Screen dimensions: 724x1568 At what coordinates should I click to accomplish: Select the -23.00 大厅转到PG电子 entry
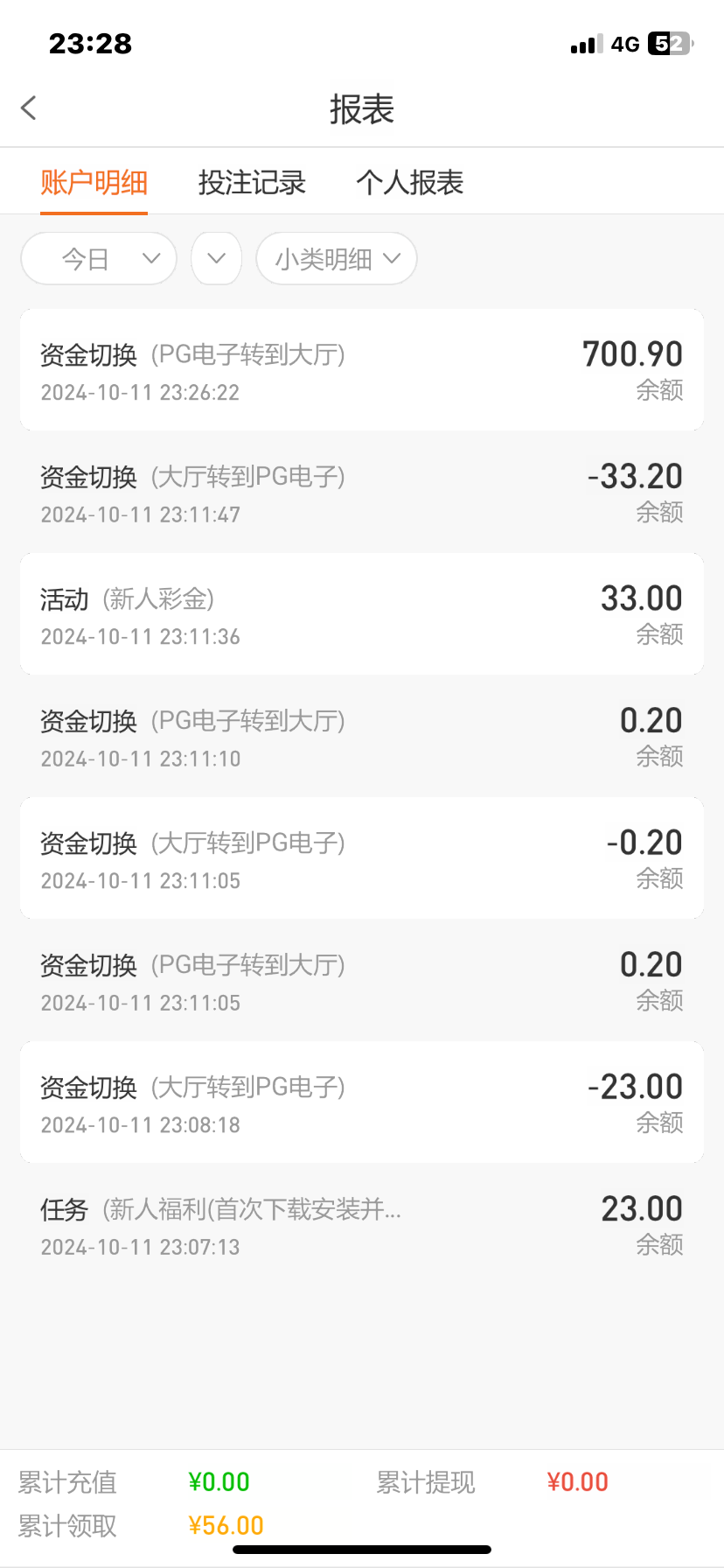pyautogui.click(x=361, y=1102)
